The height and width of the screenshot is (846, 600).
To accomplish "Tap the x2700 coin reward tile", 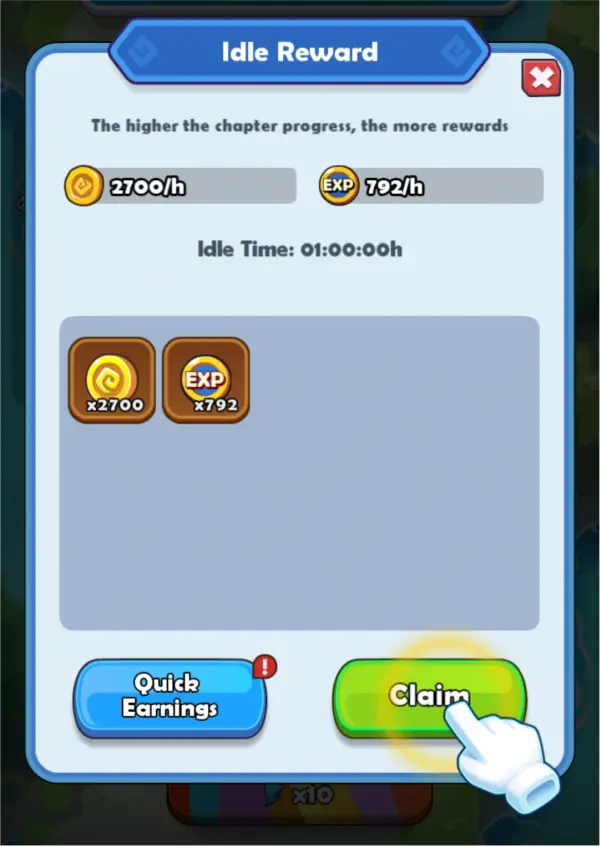I will pyautogui.click(x=112, y=380).
